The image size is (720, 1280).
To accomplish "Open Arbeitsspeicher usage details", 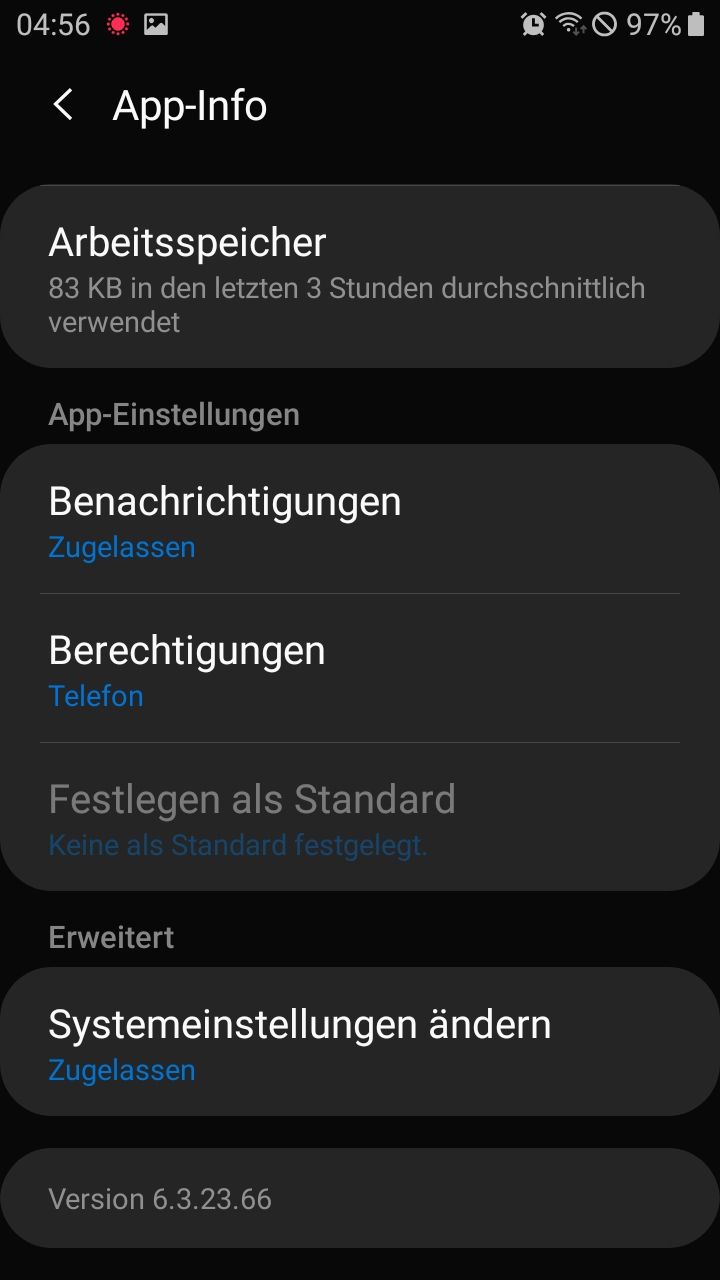I will click(360, 277).
